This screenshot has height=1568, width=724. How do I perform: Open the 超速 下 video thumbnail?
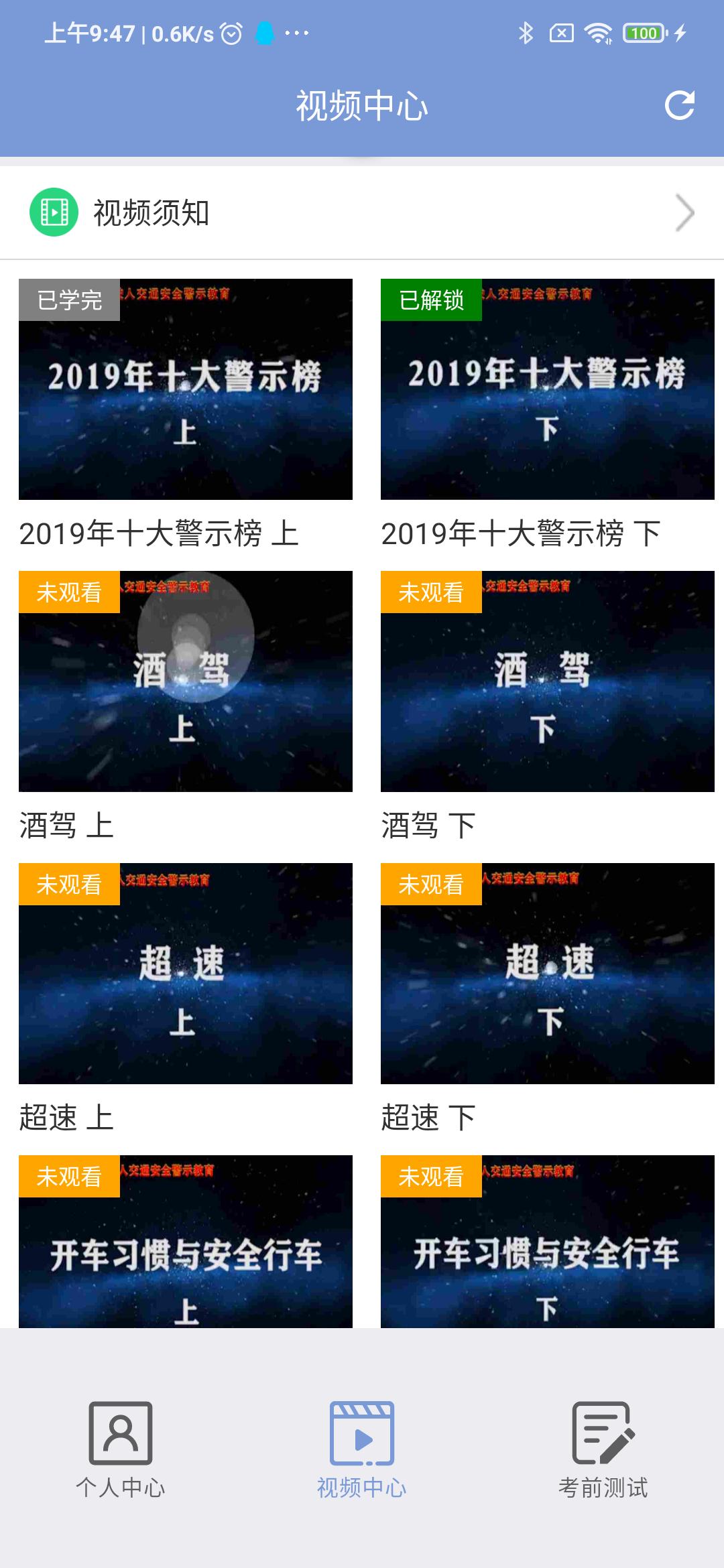click(546, 973)
